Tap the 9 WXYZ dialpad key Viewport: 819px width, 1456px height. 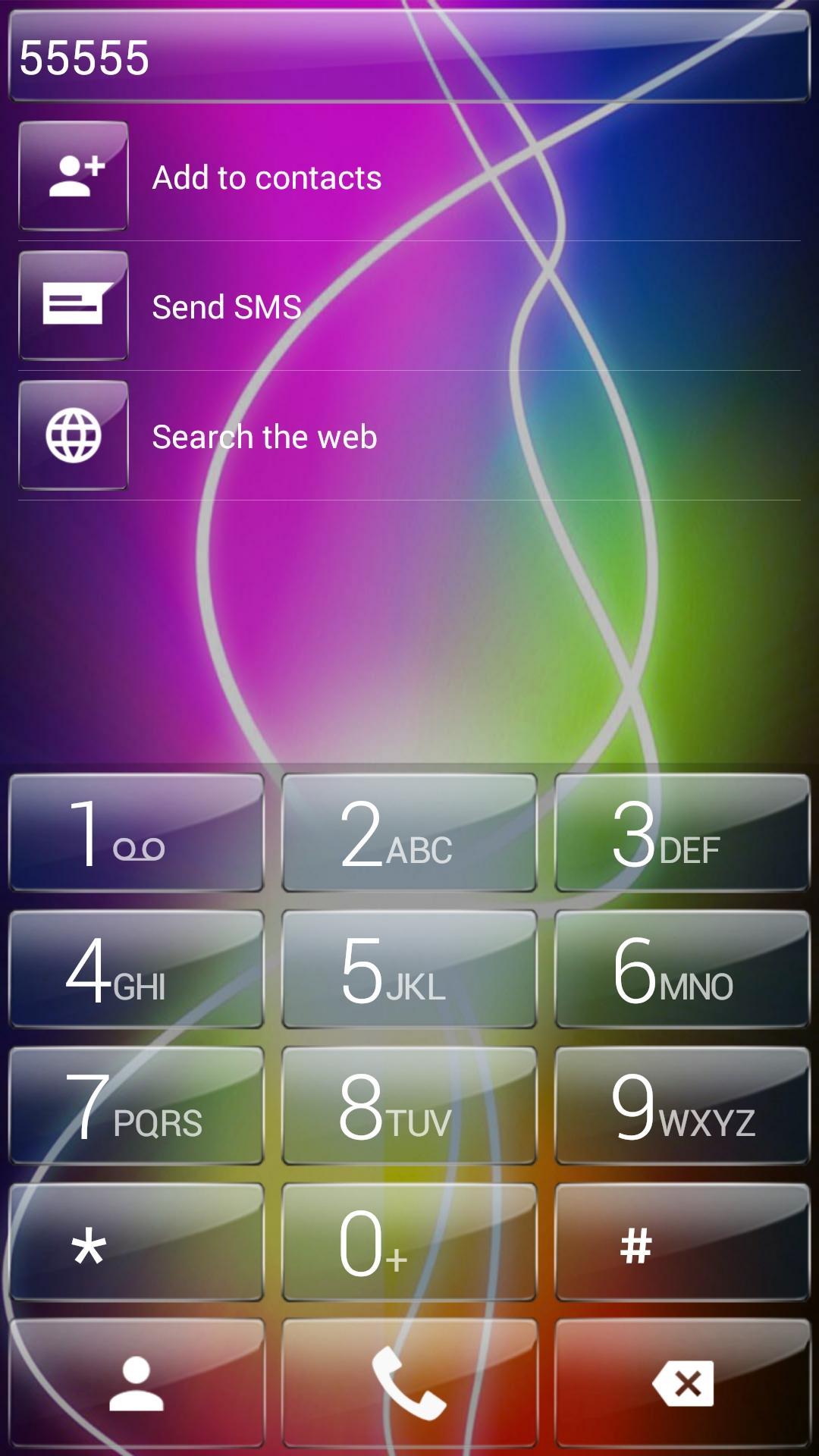coord(681,1106)
